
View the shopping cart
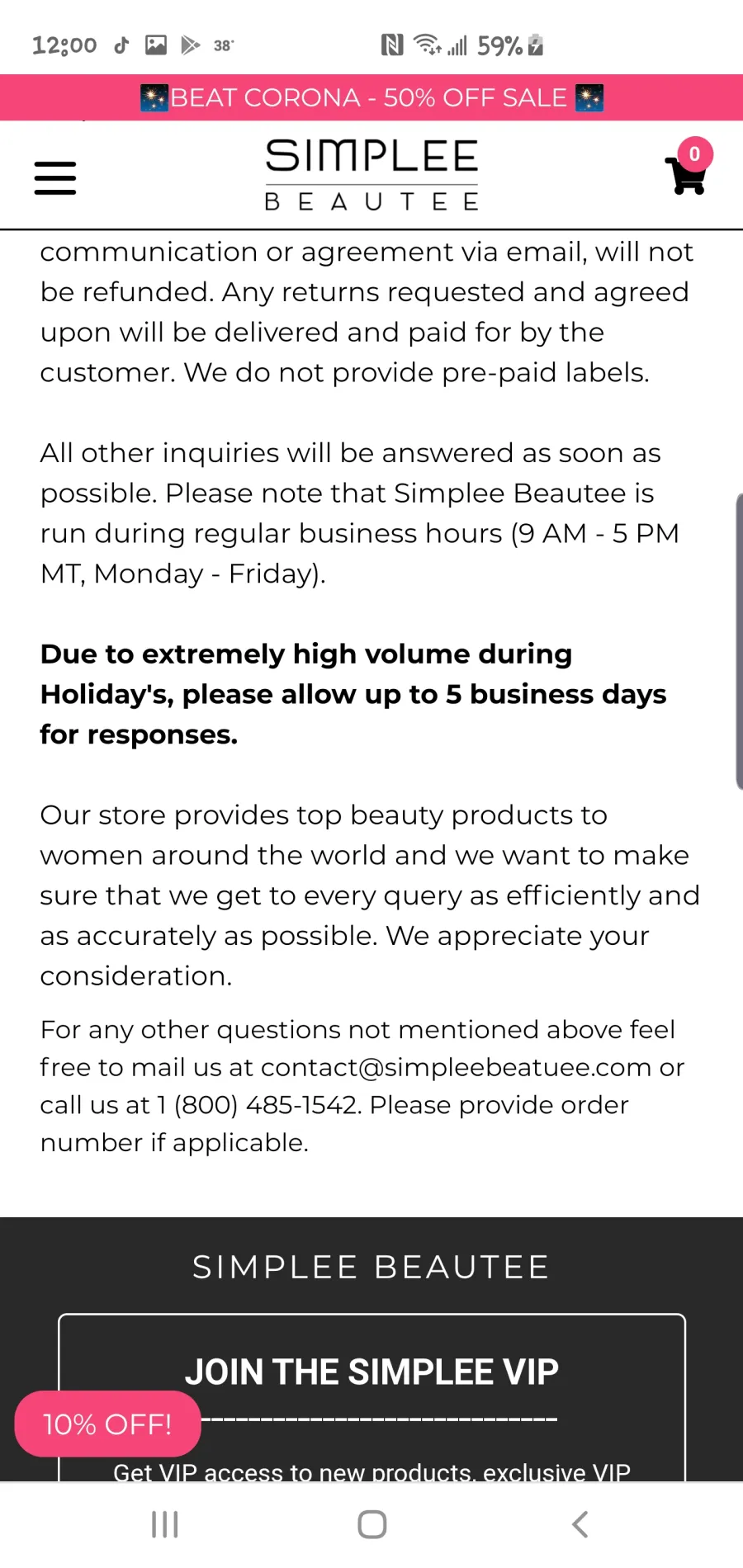pyautogui.click(x=689, y=168)
